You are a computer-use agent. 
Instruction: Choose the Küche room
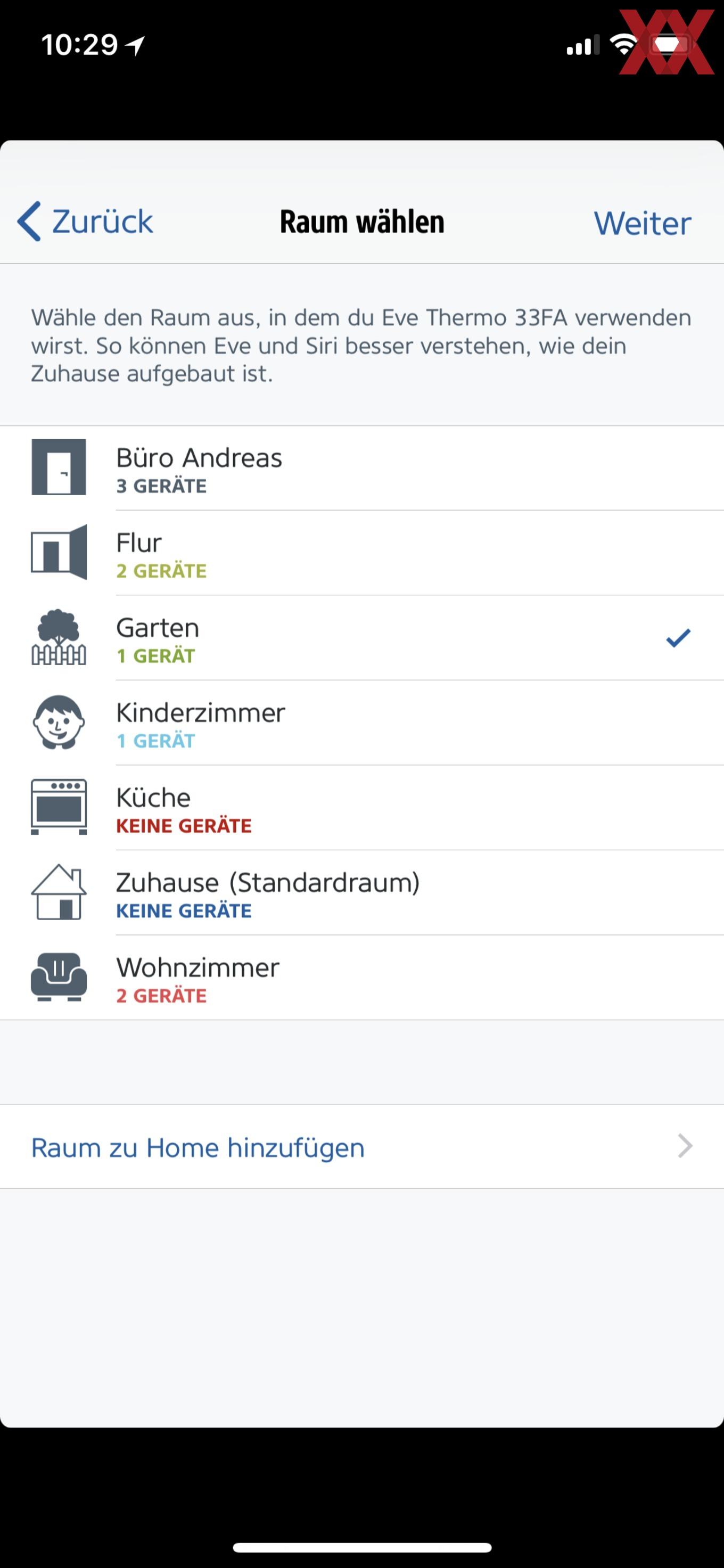click(x=362, y=808)
